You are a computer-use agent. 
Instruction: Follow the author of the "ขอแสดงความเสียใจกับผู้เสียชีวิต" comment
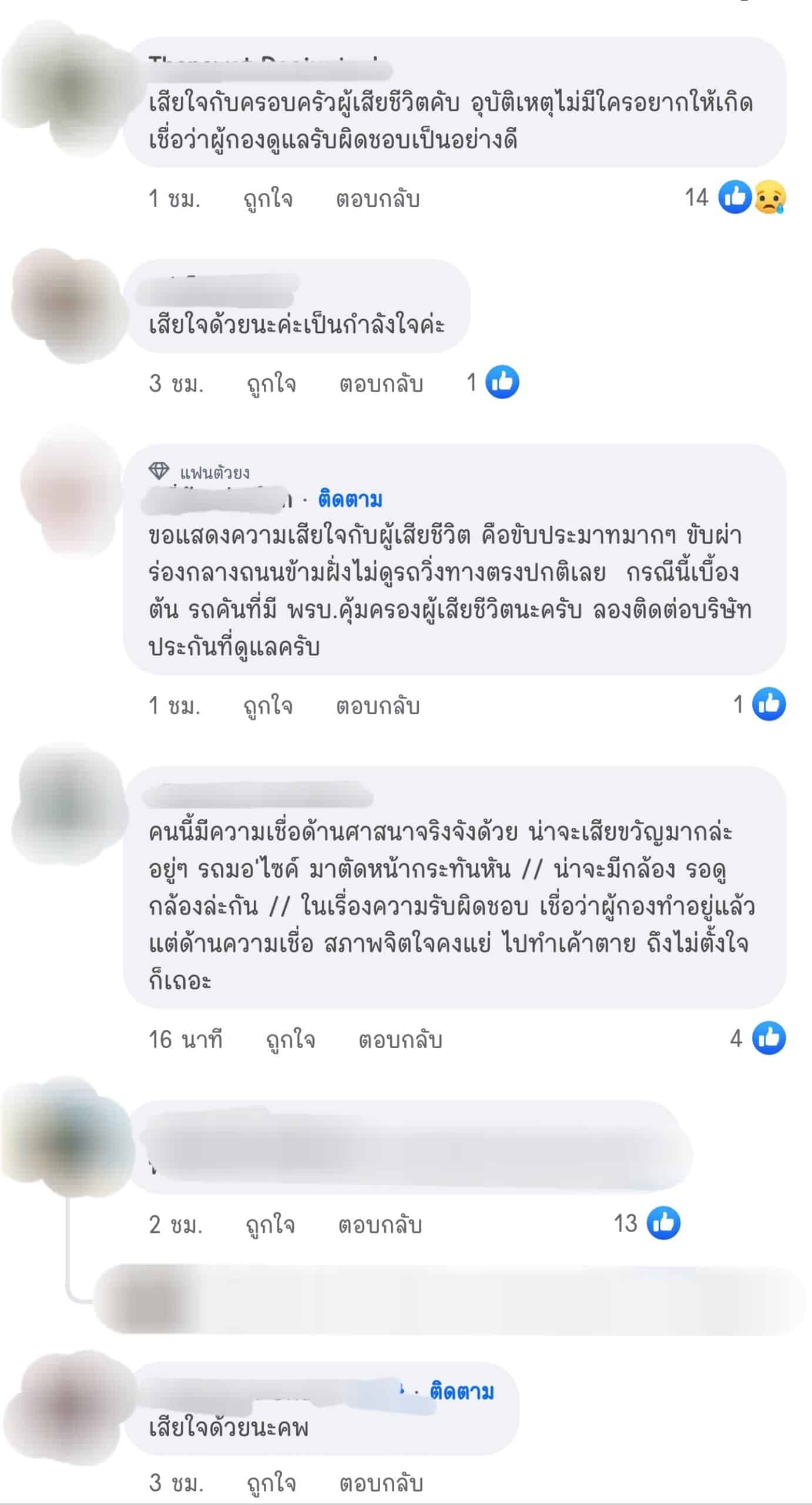(x=350, y=499)
